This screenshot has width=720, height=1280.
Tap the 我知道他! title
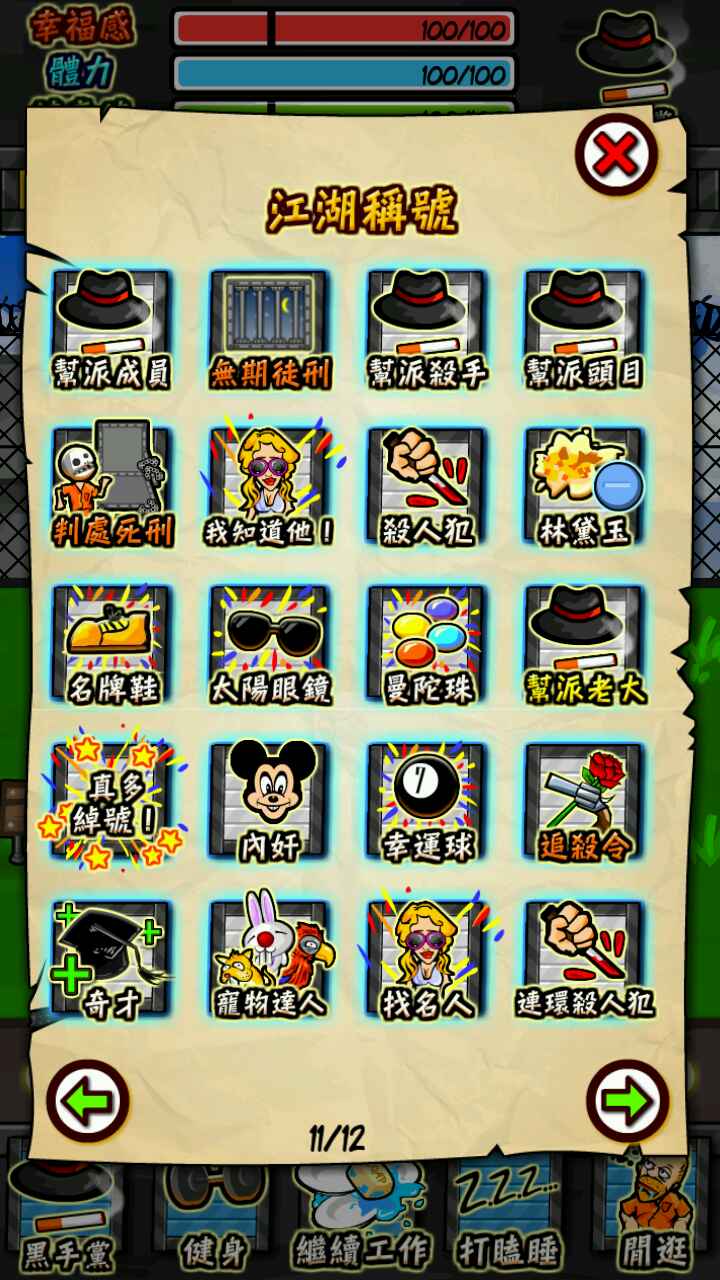pos(269,486)
